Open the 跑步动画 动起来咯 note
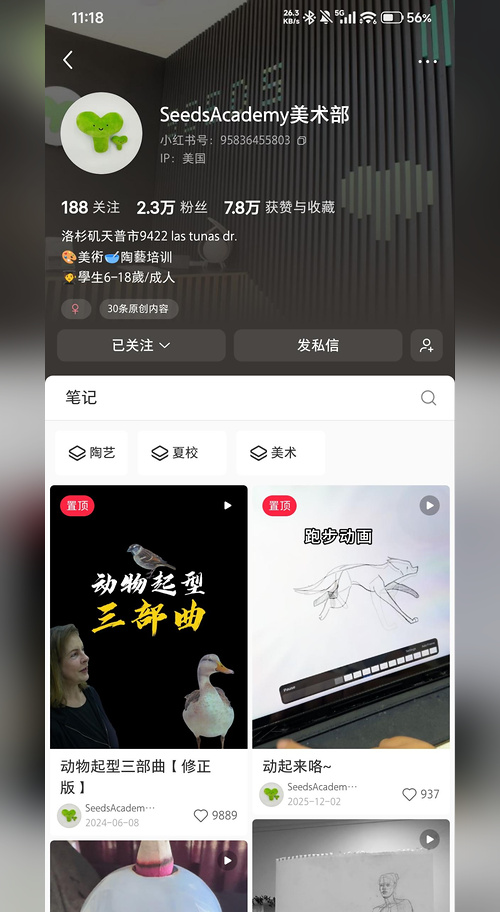Image resolution: width=500 pixels, height=912 pixels. tap(351, 617)
